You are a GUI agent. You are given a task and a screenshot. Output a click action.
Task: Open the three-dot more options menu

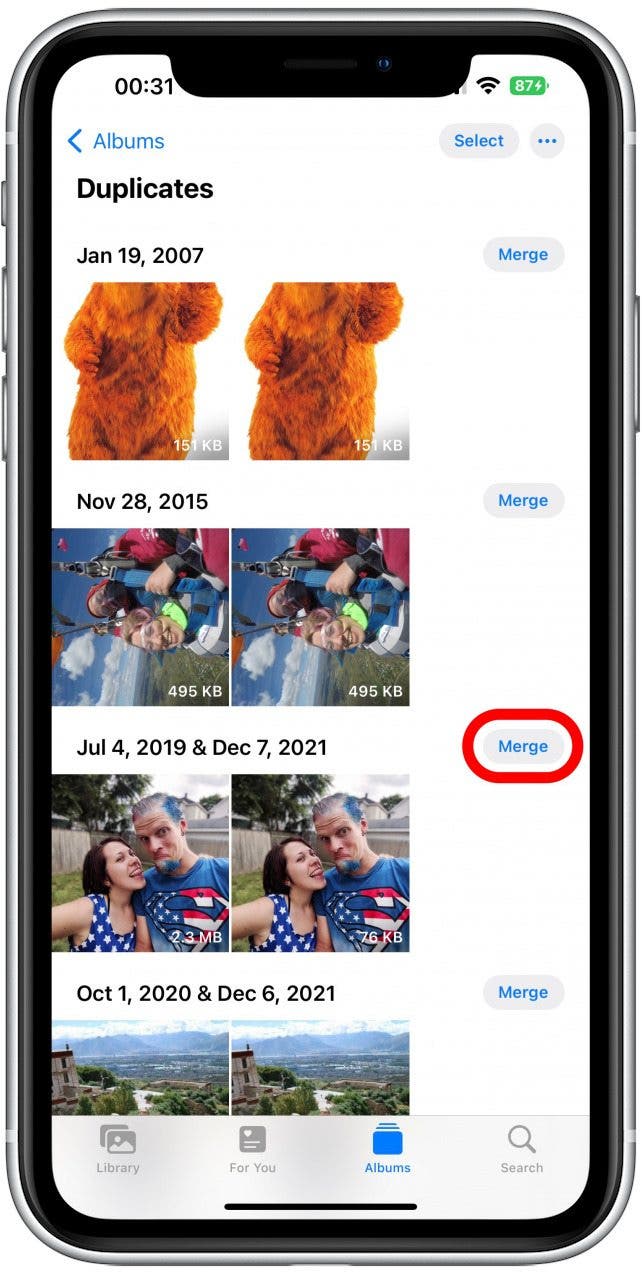546,141
